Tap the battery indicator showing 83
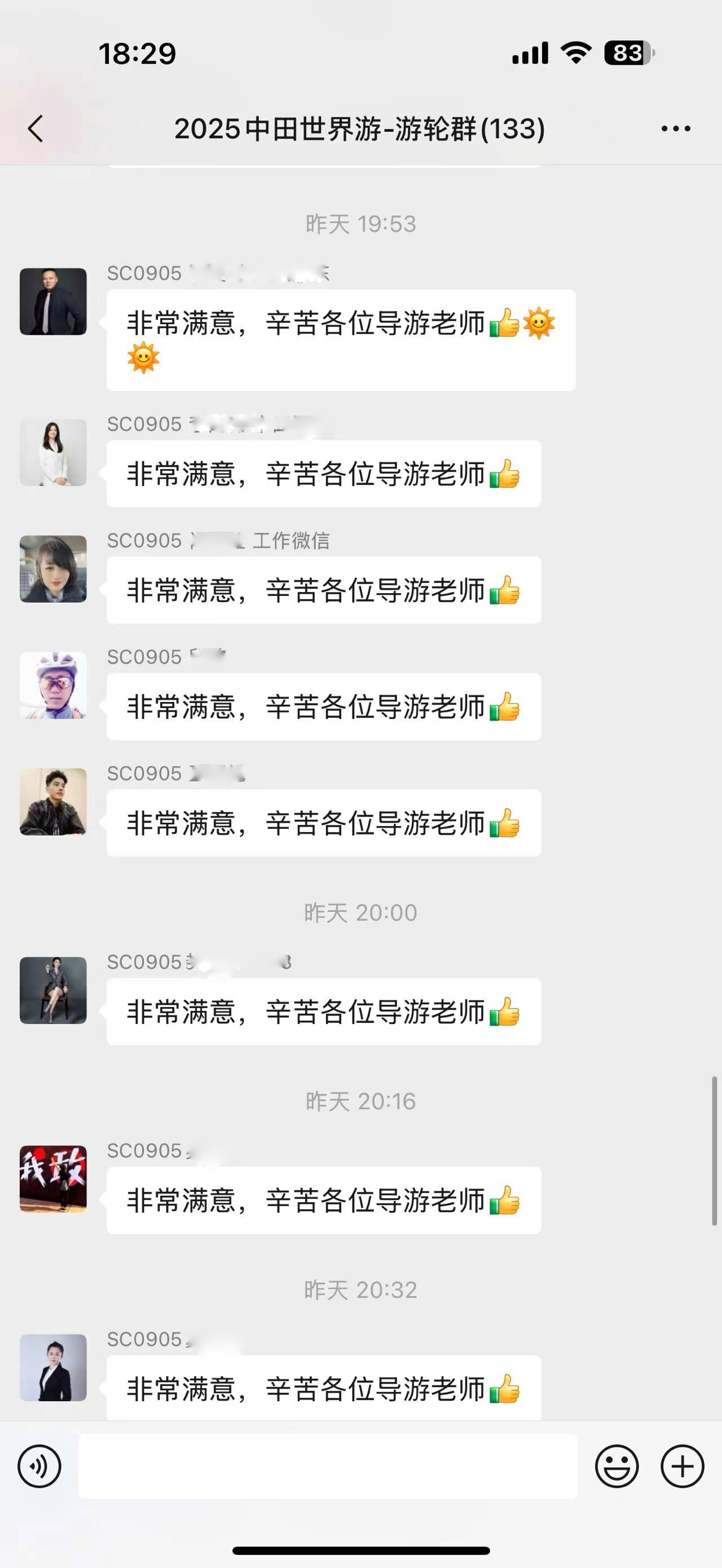Image resolution: width=722 pixels, height=1568 pixels. [628, 54]
